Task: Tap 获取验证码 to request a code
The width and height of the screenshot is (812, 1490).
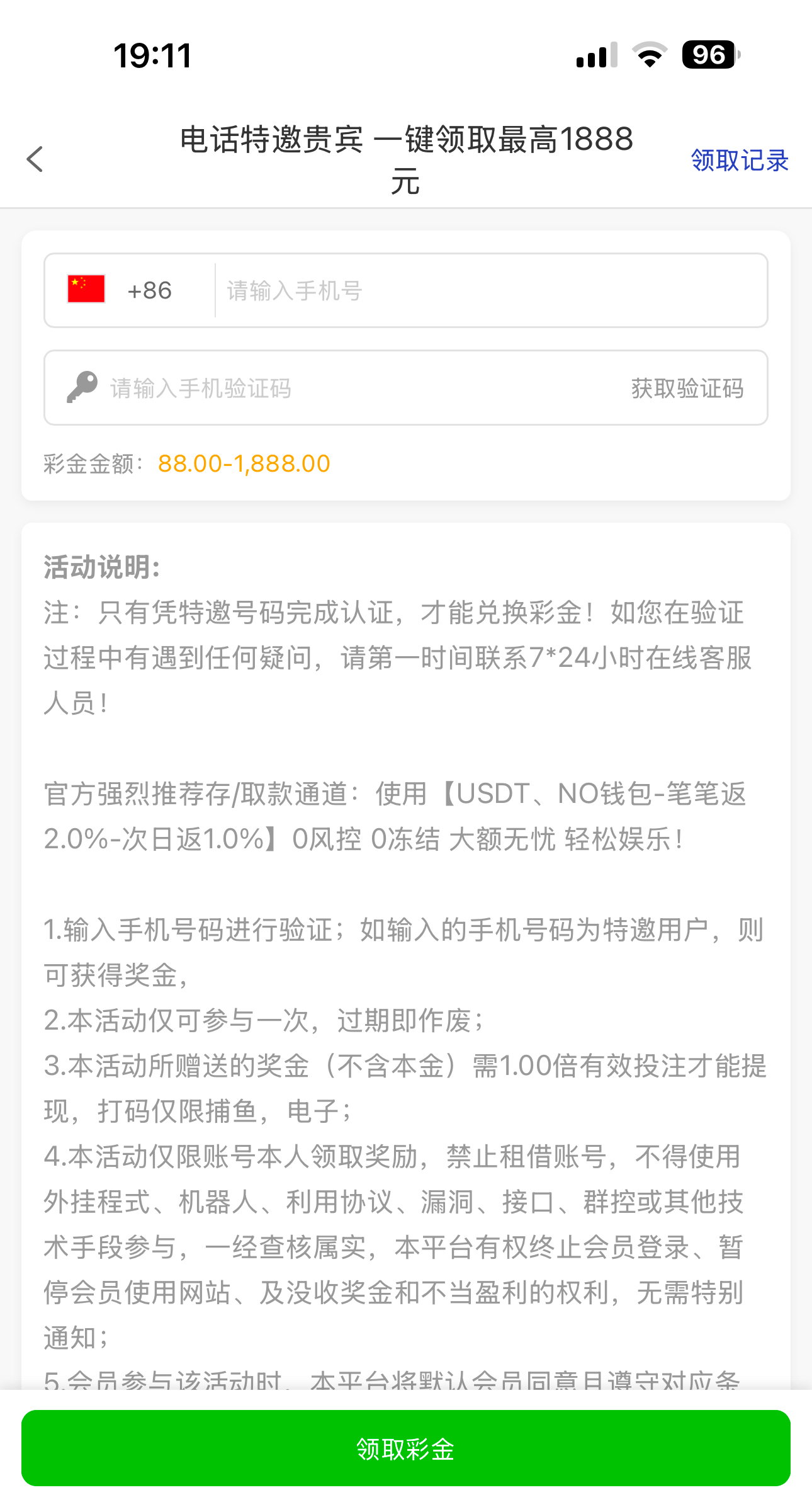Action: [687, 388]
